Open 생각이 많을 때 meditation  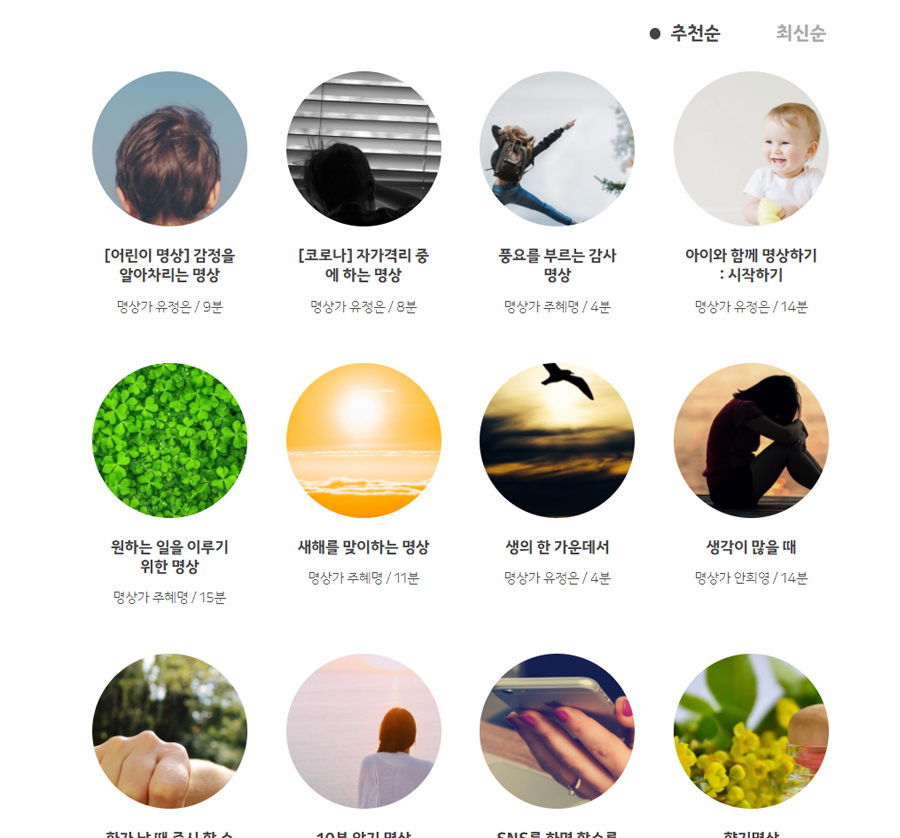(x=751, y=440)
